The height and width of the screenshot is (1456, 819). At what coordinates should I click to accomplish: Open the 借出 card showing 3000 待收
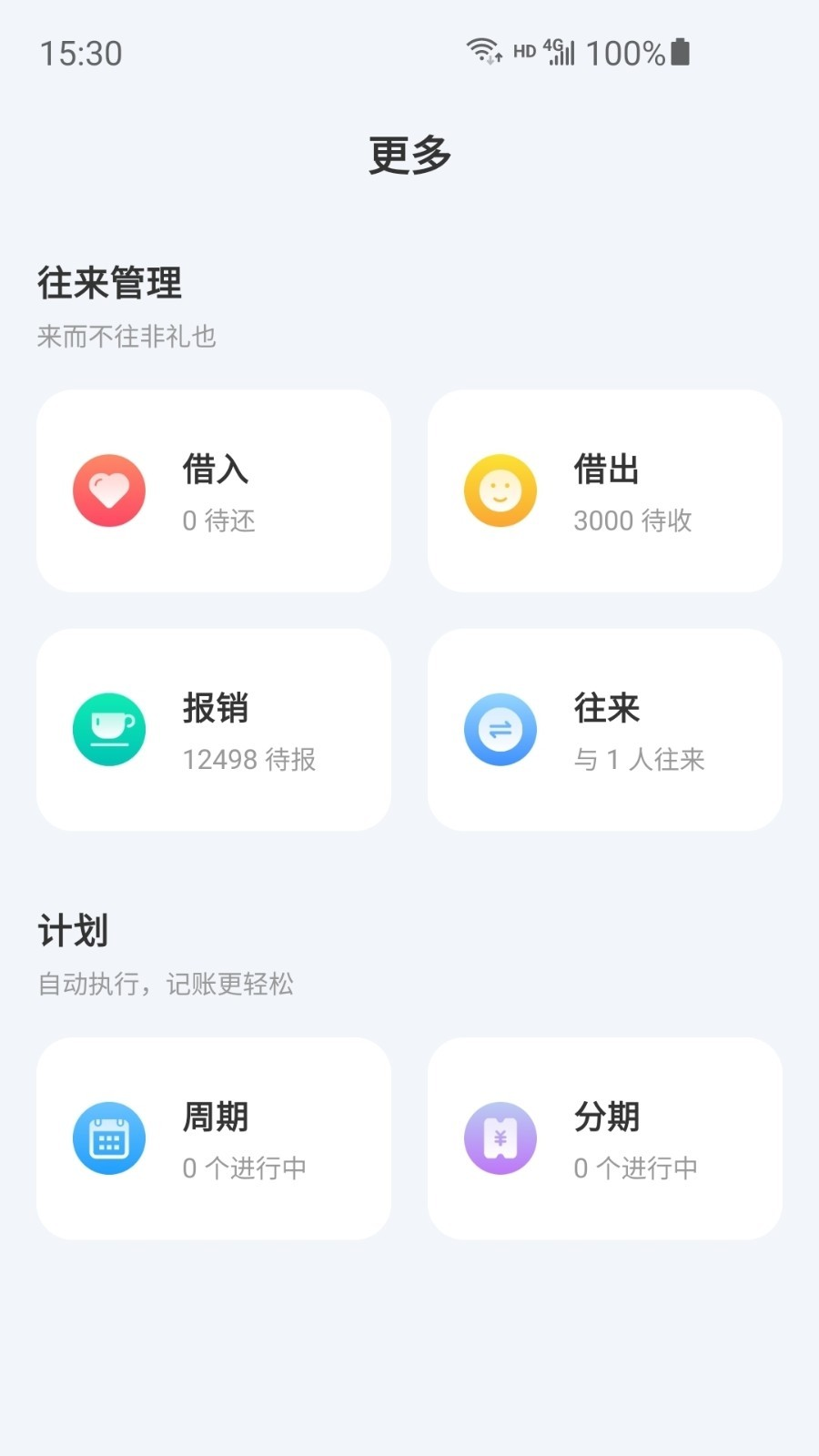(604, 490)
